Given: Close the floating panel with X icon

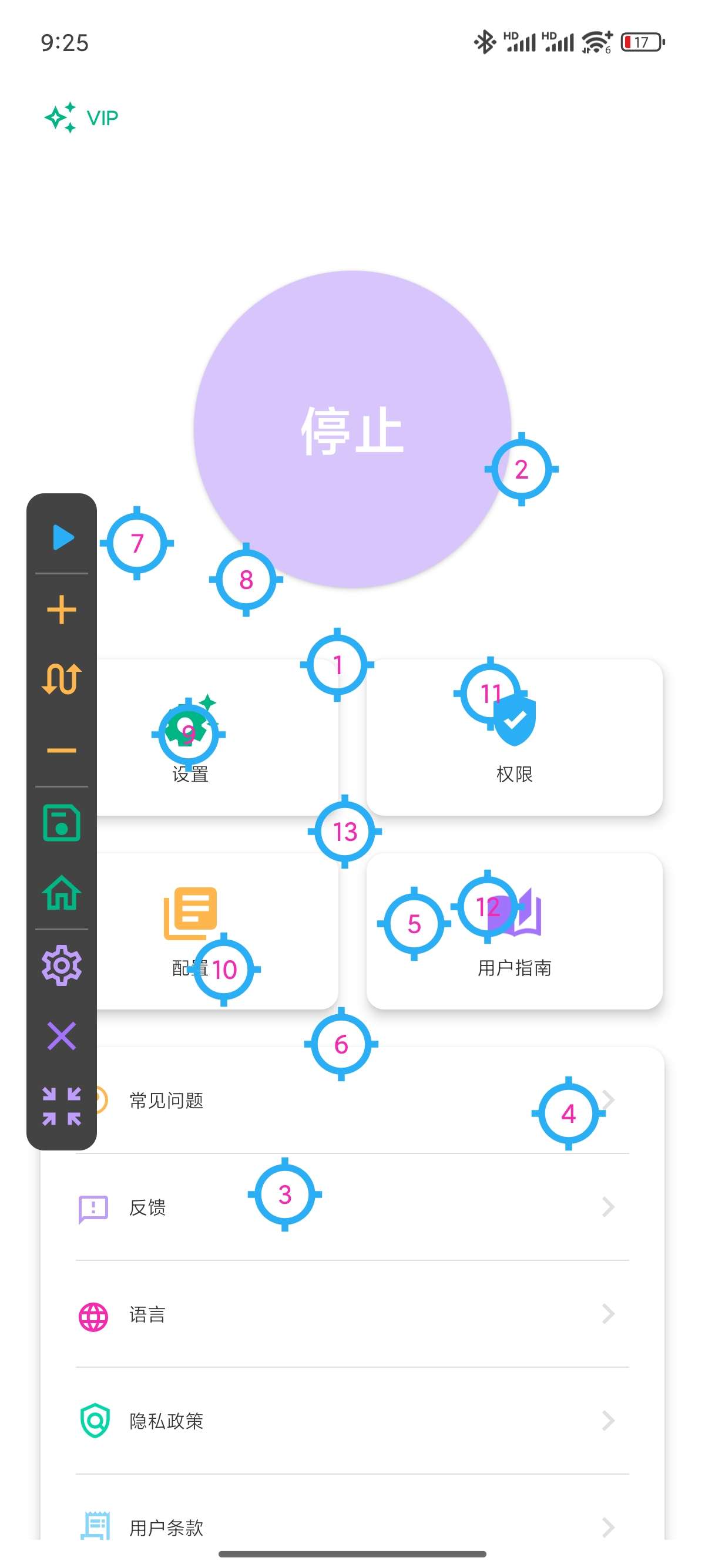Looking at the screenshot, I should (x=62, y=1036).
